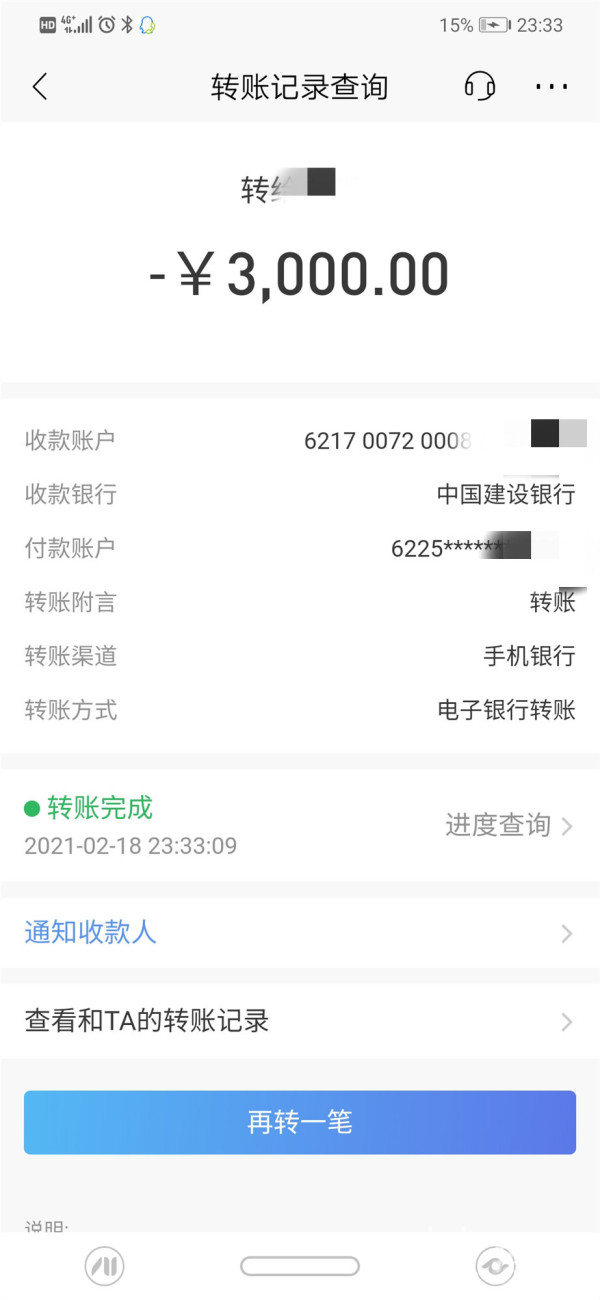
Task: Contact customer service via headset icon
Action: pos(480,87)
